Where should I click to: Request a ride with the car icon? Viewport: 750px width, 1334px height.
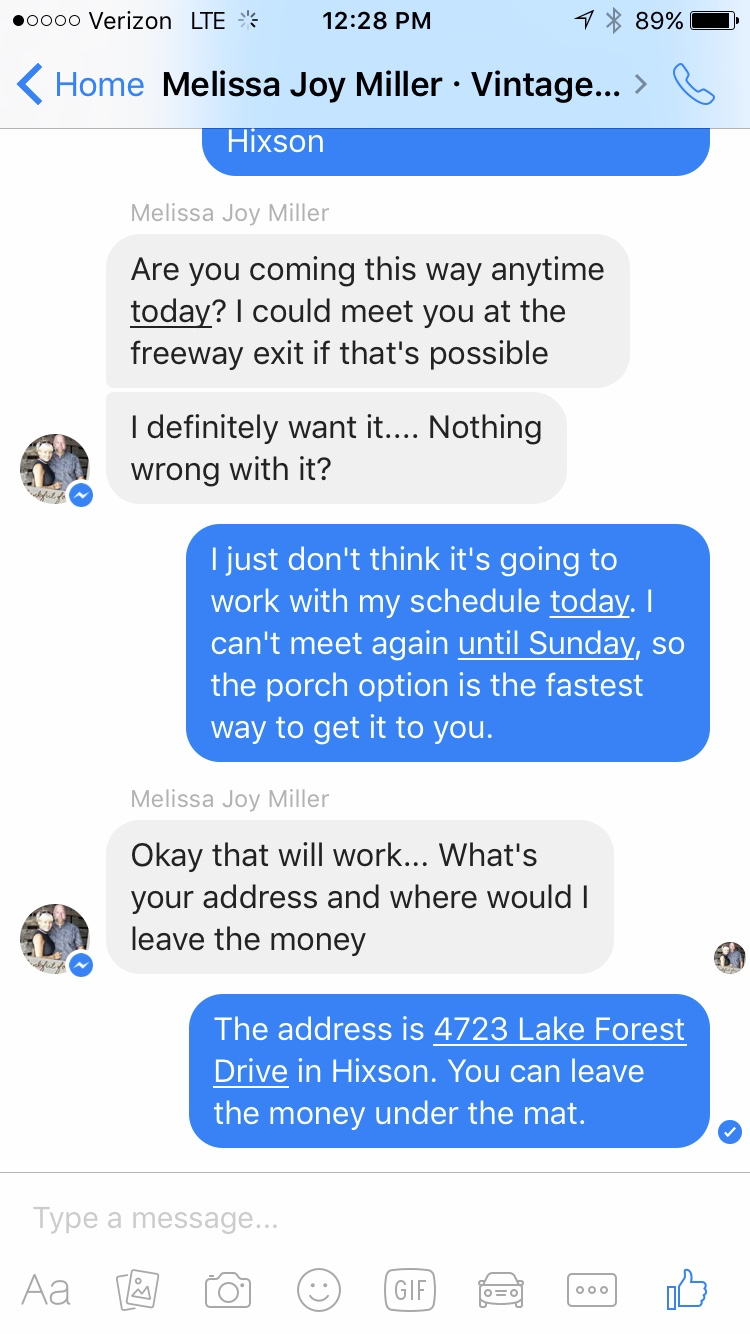pos(500,1290)
